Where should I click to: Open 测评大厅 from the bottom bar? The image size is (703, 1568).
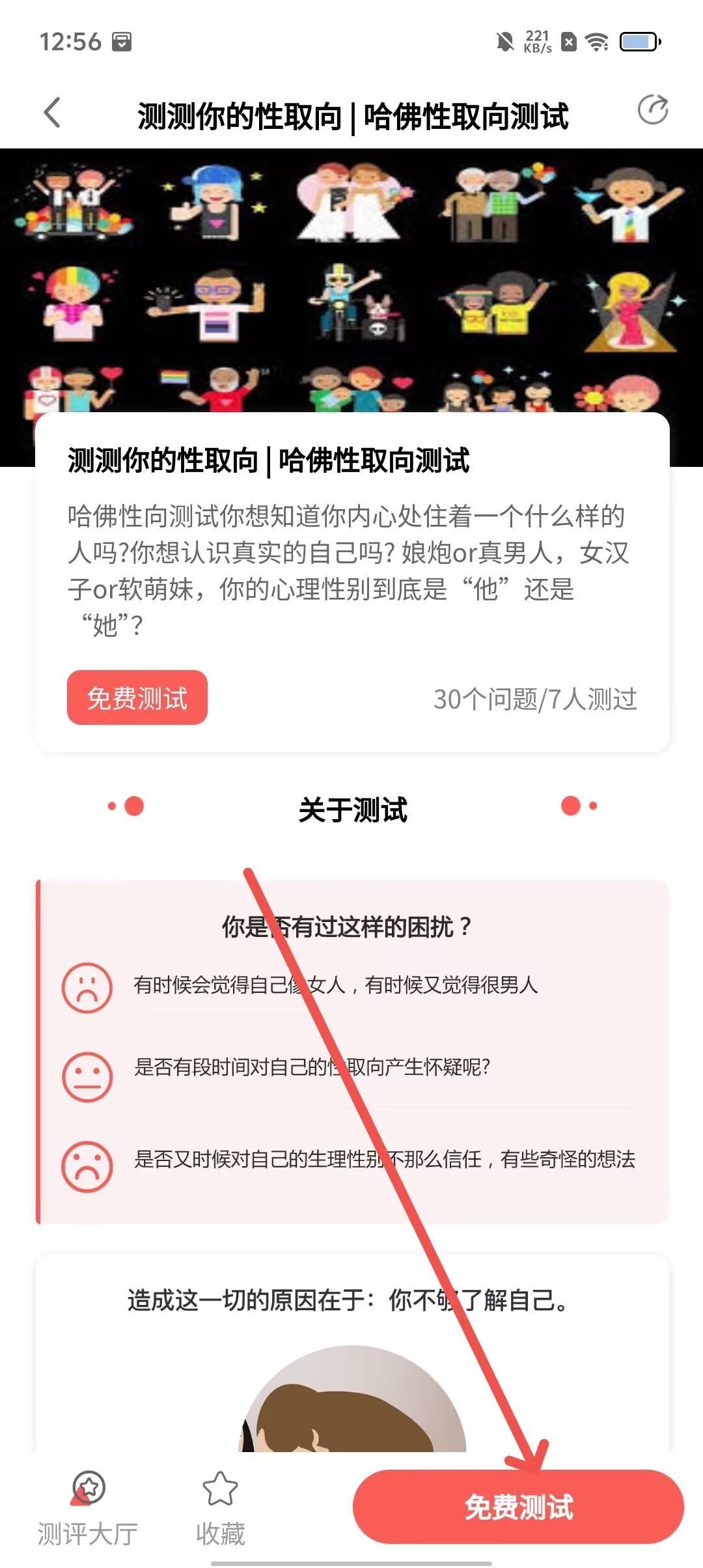click(x=88, y=1507)
